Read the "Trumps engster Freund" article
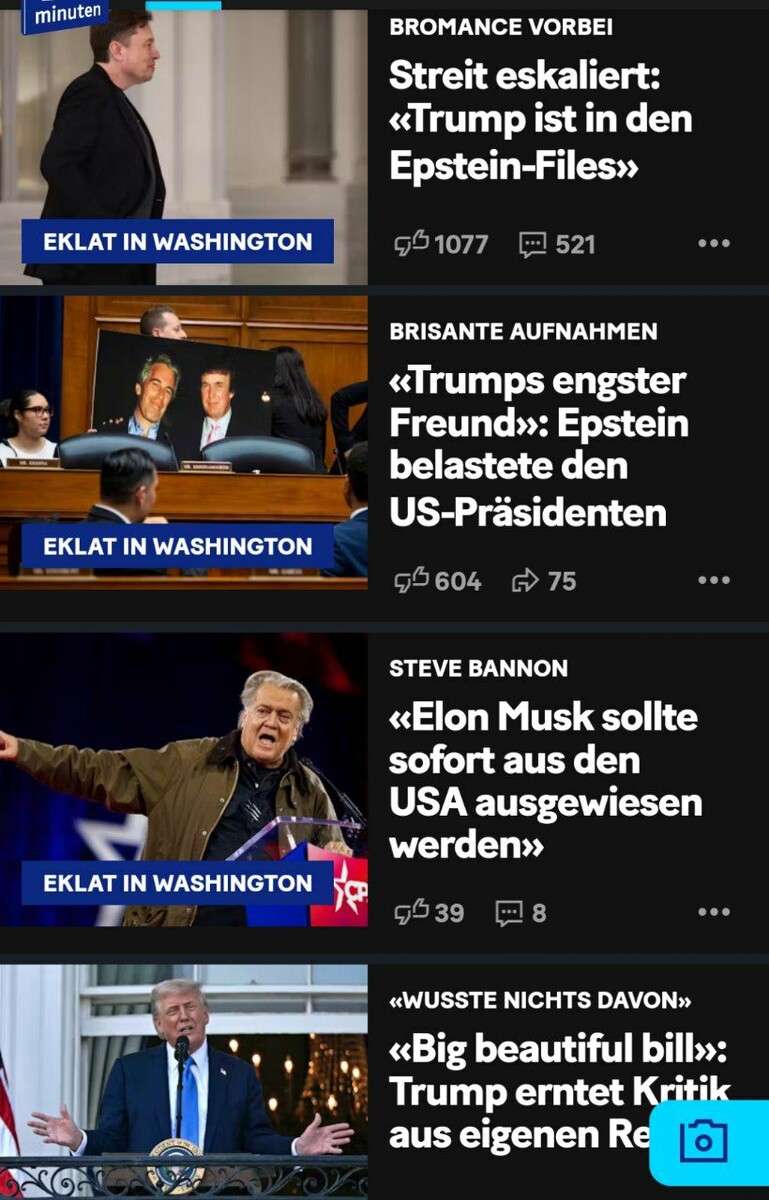Viewport: 769px width, 1200px height. 538,446
